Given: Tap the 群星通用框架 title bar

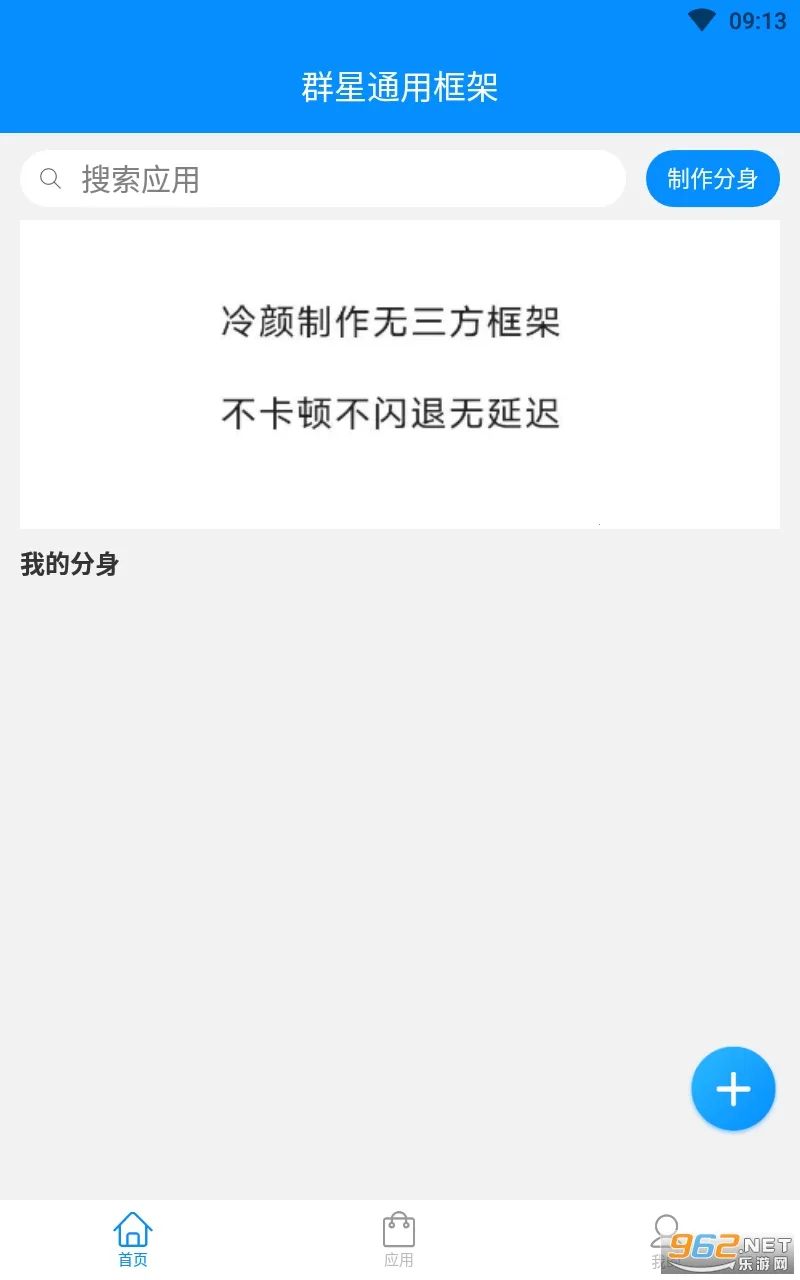Looking at the screenshot, I should (x=399, y=88).
